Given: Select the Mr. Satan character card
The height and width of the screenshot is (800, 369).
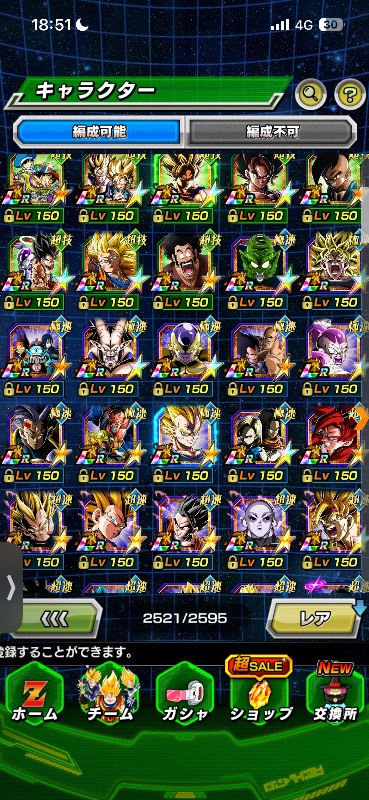Looking at the screenshot, I should (183, 270).
